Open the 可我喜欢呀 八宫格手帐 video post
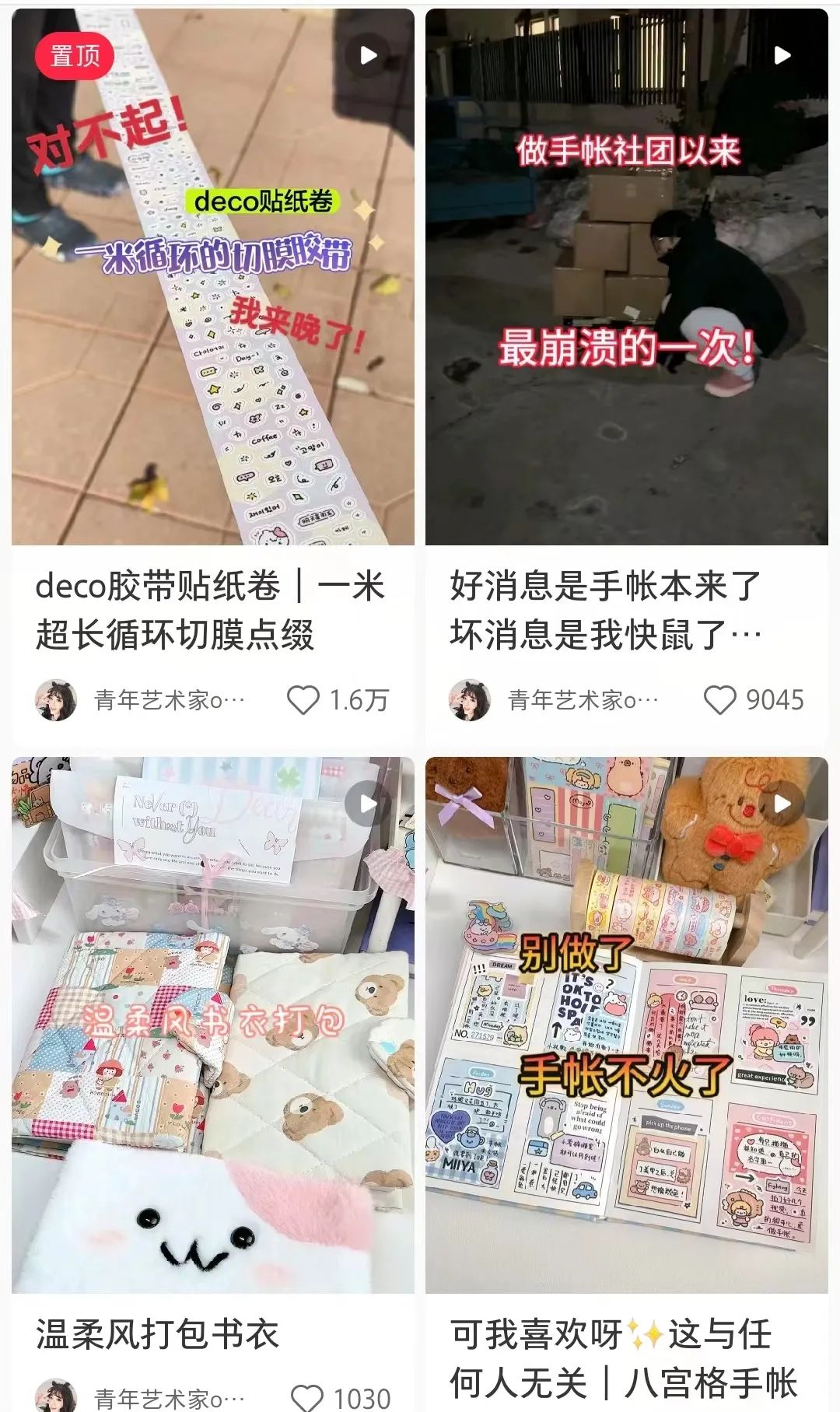 [626, 1025]
